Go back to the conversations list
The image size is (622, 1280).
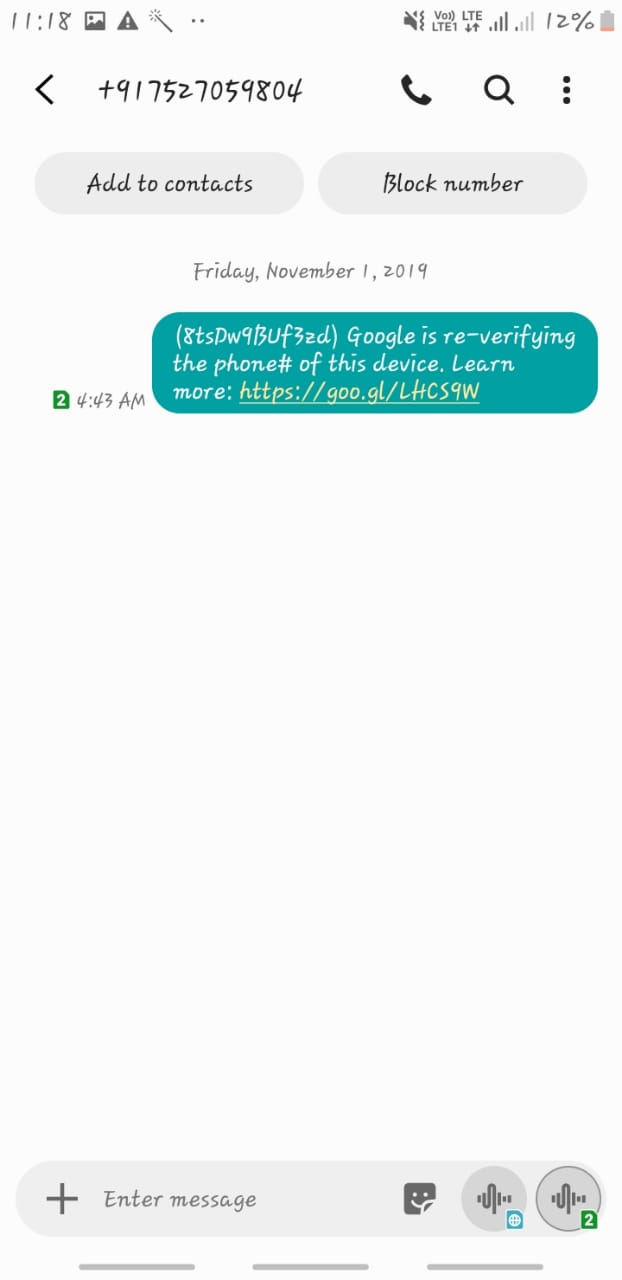(x=44, y=90)
